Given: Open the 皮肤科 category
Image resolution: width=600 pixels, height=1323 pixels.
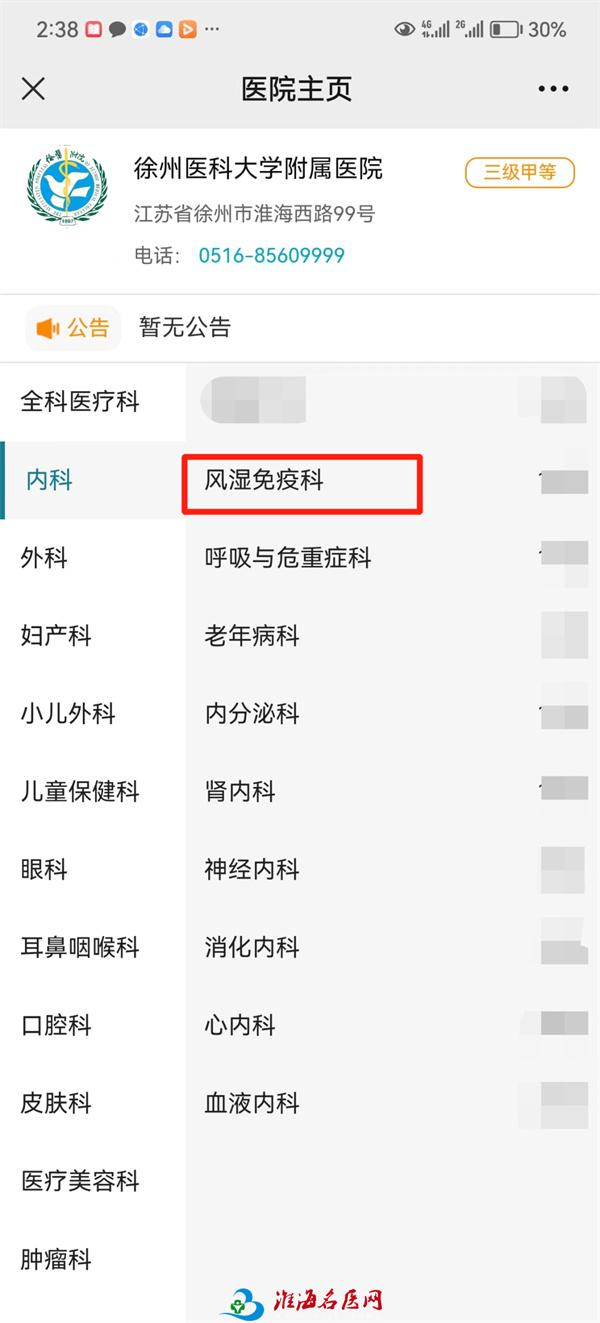Looking at the screenshot, I should tap(93, 1104).
